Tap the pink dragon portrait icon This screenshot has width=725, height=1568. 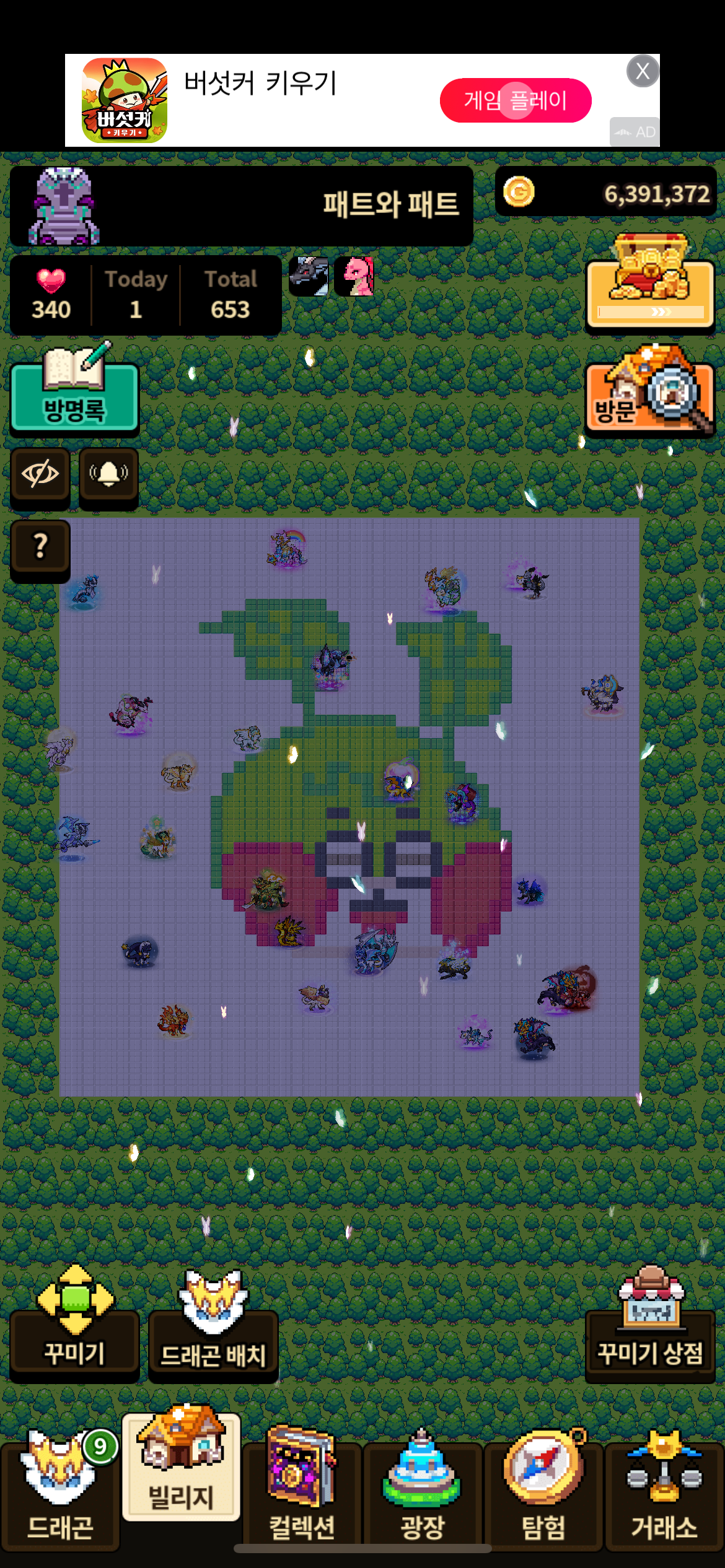(354, 276)
